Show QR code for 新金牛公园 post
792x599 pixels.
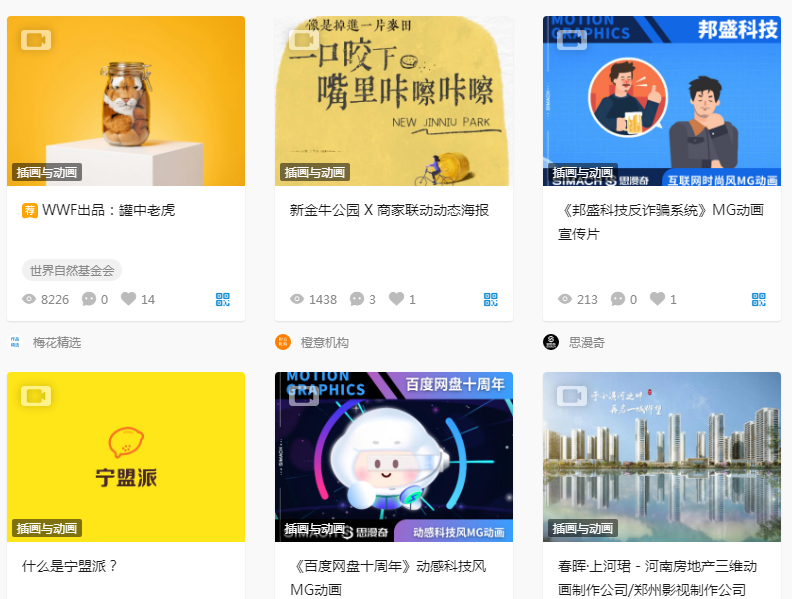[491, 299]
